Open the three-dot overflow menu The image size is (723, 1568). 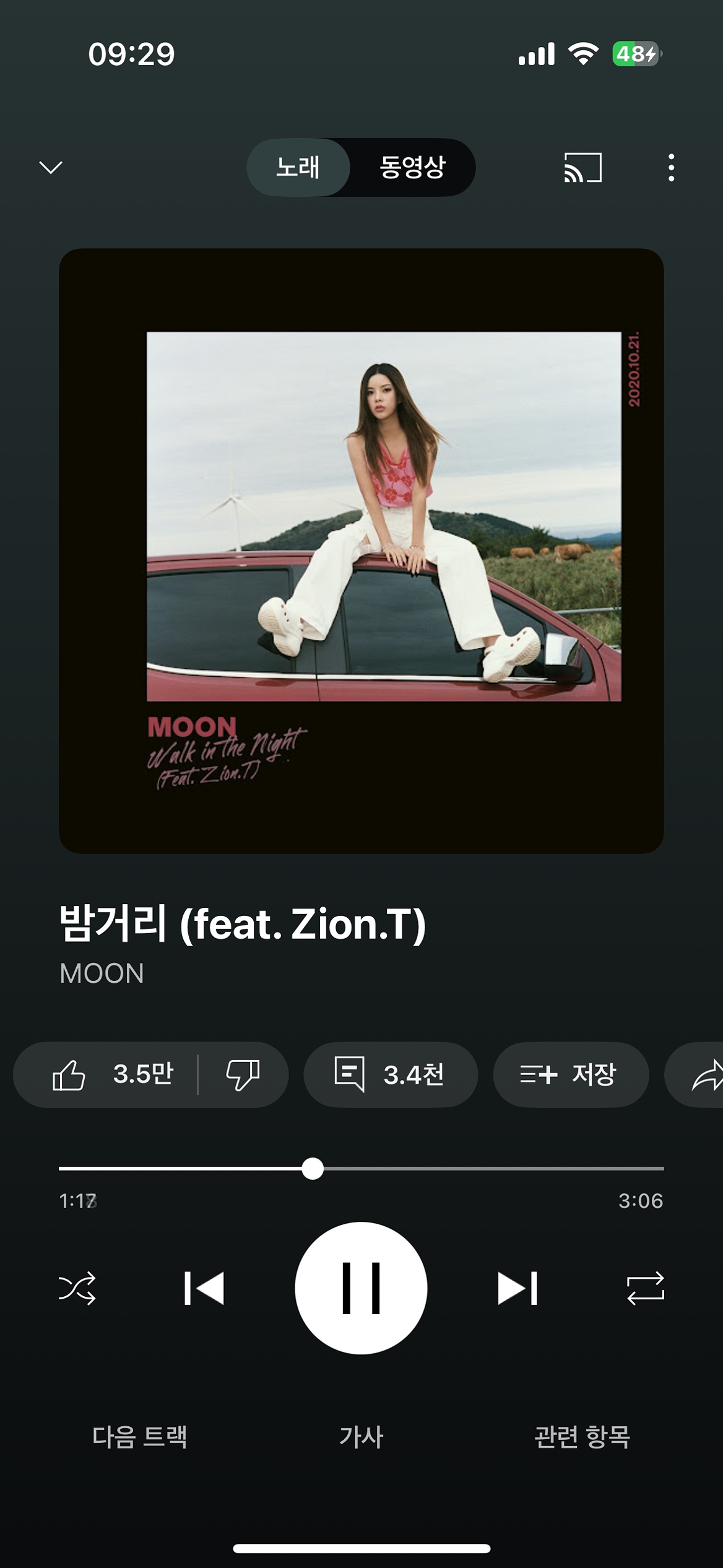671,167
